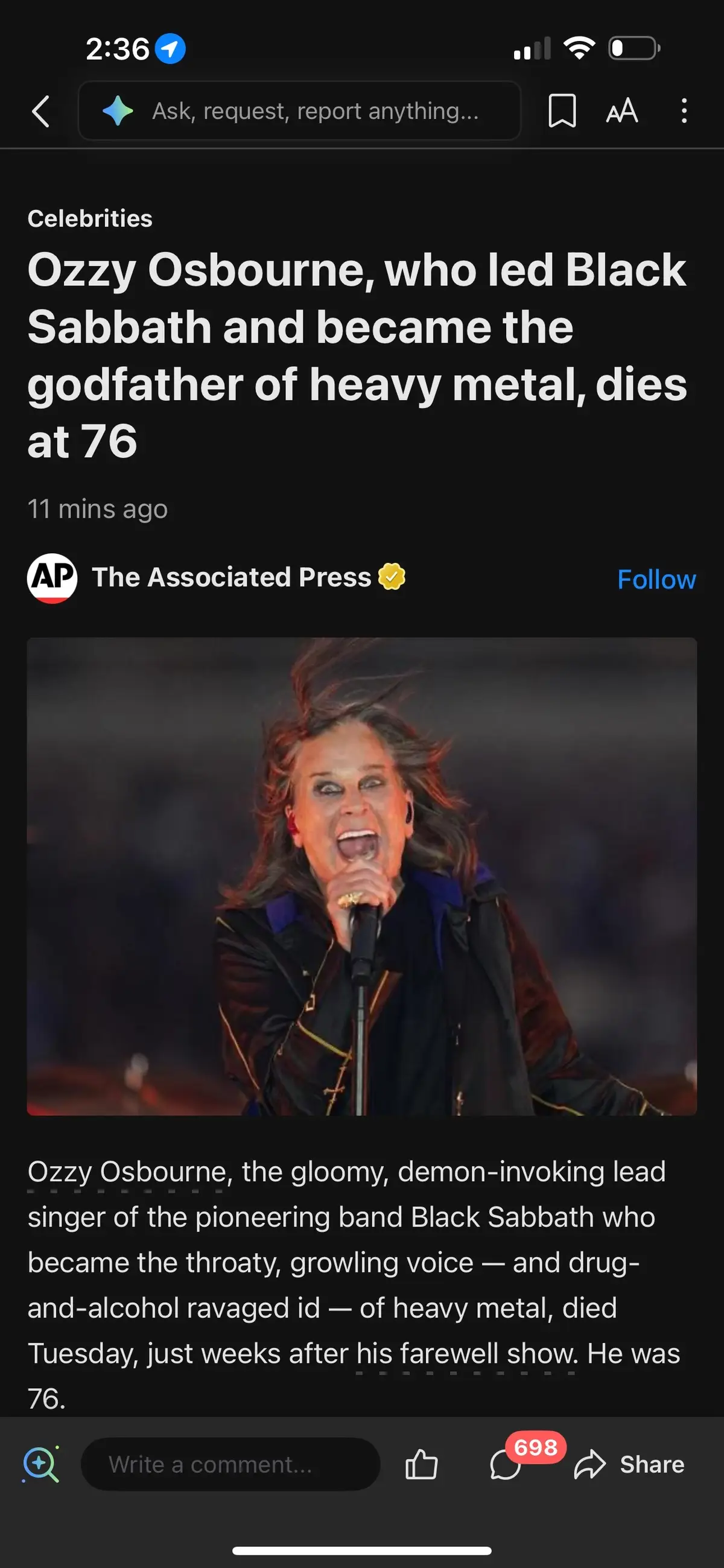Share this article
This screenshot has width=724, height=1568.
pos(630,1464)
